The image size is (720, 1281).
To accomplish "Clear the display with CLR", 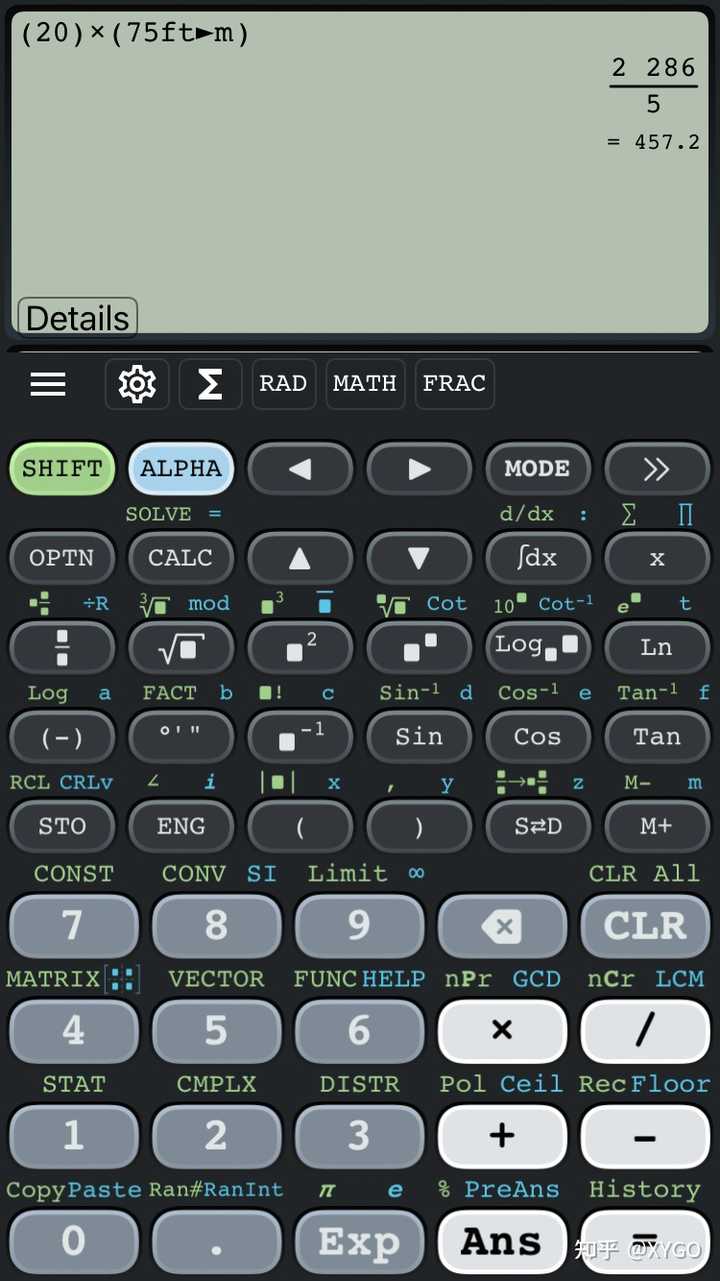I will 645,927.
